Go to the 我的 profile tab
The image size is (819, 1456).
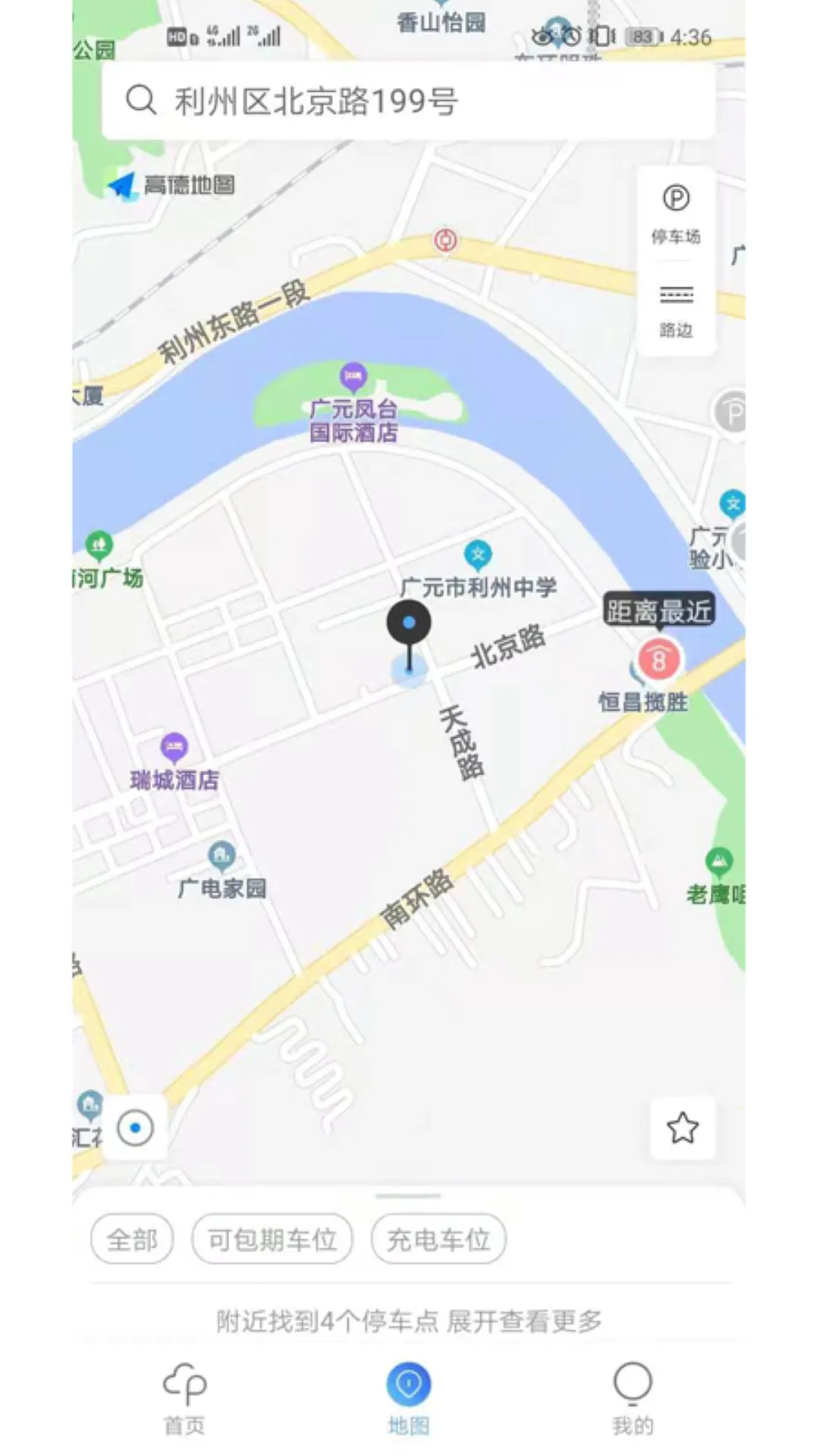click(x=632, y=1398)
